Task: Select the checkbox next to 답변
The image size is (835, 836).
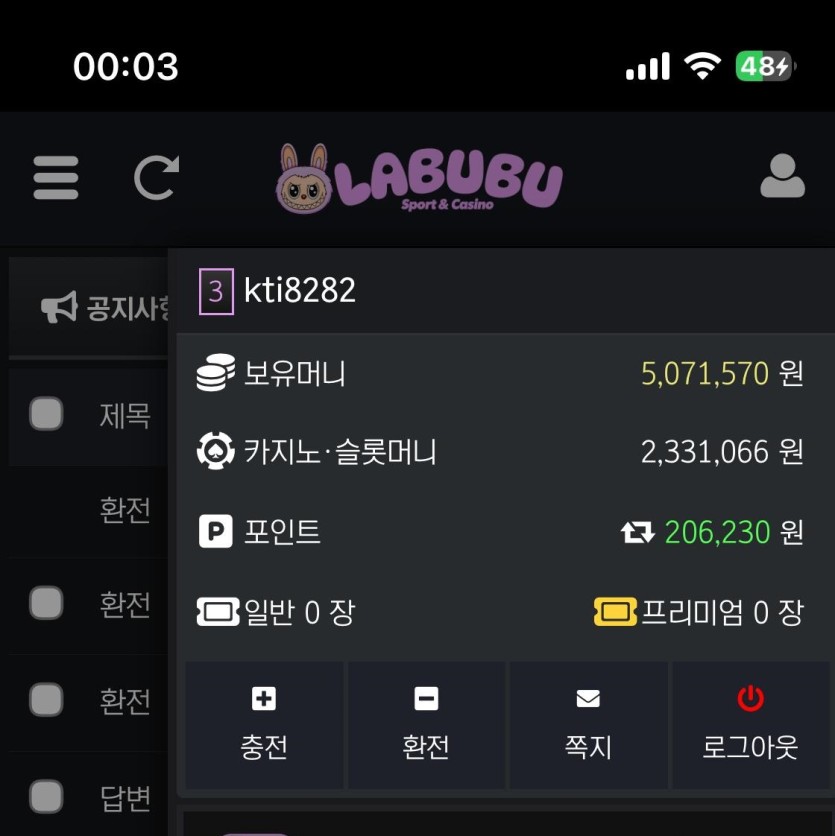Action: [46, 797]
